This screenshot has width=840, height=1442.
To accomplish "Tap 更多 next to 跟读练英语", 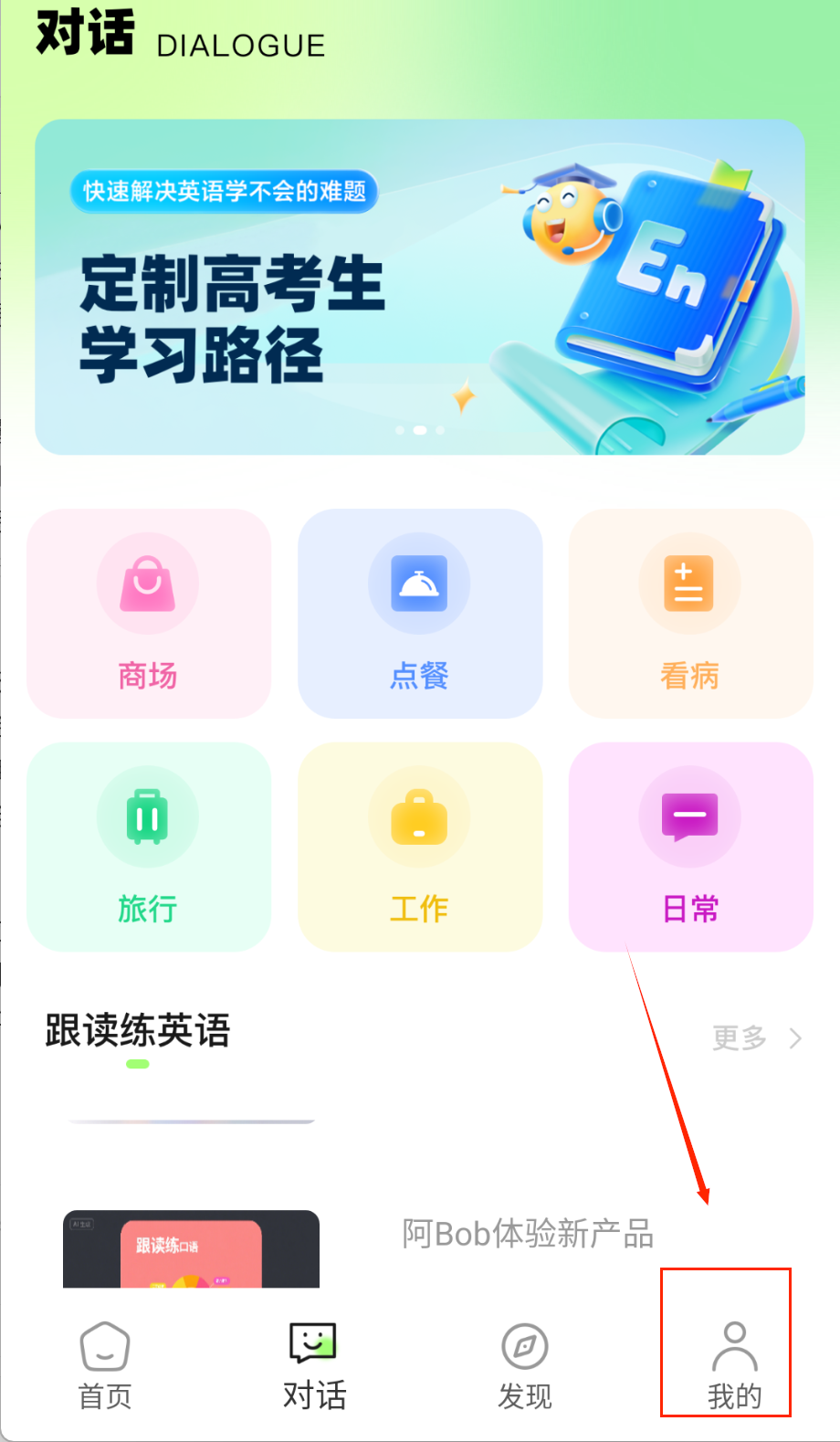I will point(756,1038).
